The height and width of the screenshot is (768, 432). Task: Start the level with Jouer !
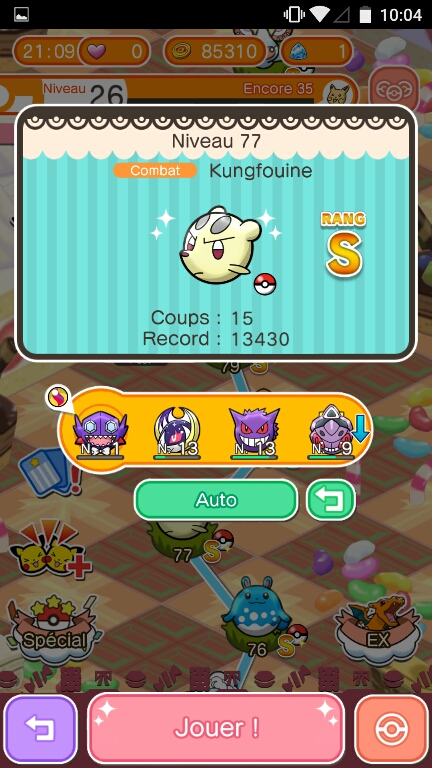pyautogui.click(x=216, y=728)
